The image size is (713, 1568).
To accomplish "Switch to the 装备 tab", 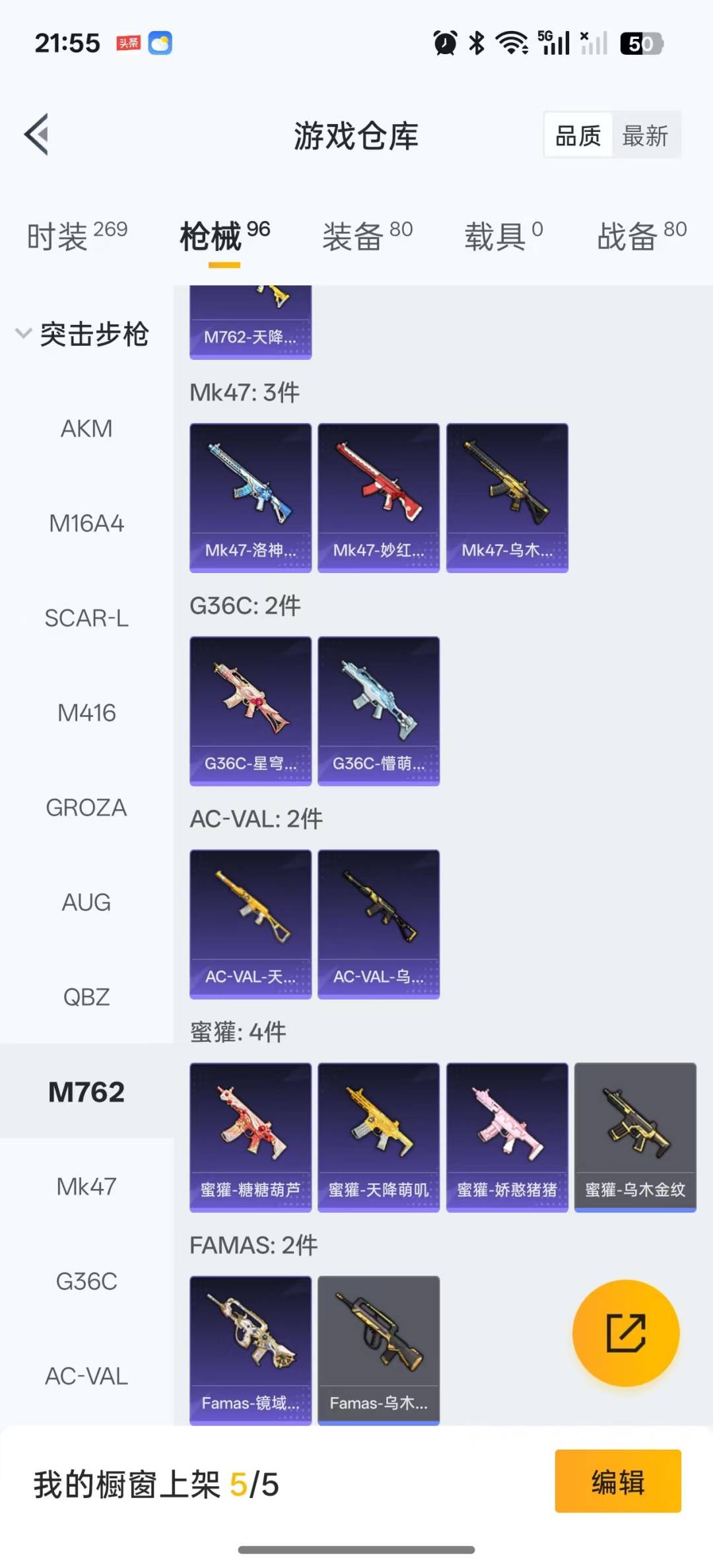I will pos(367,236).
